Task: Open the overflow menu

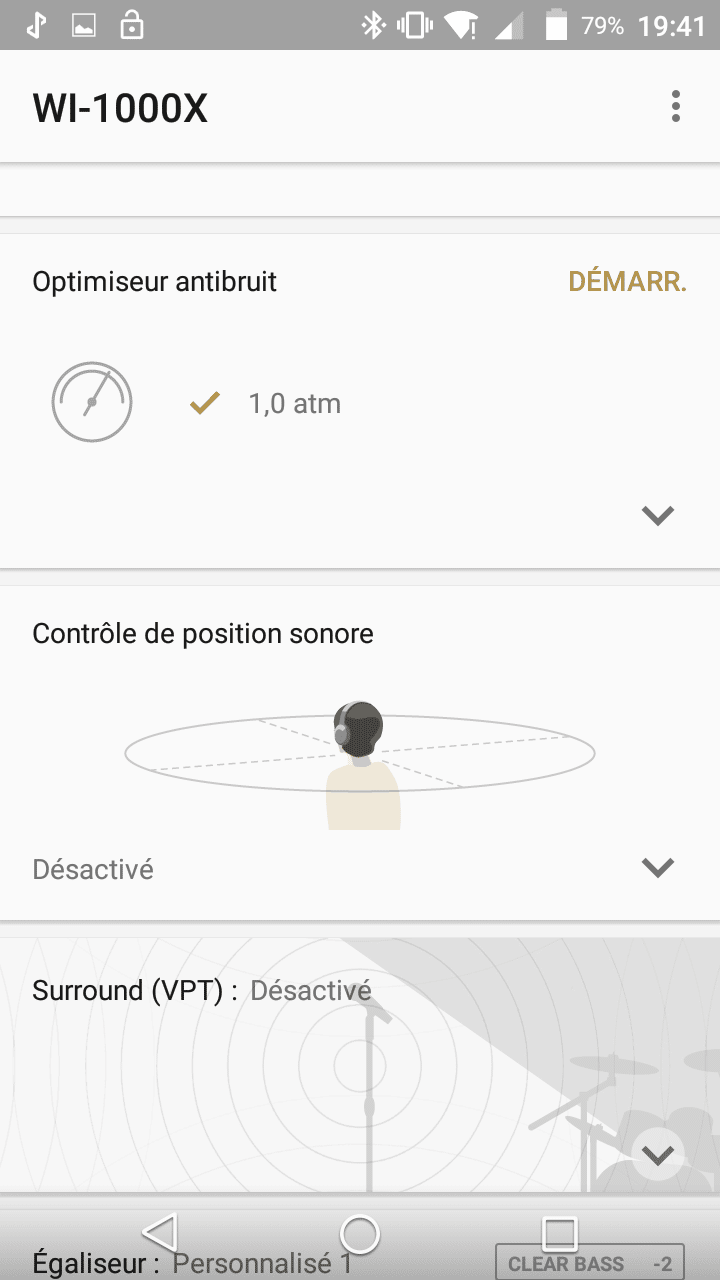Action: coord(676,106)
